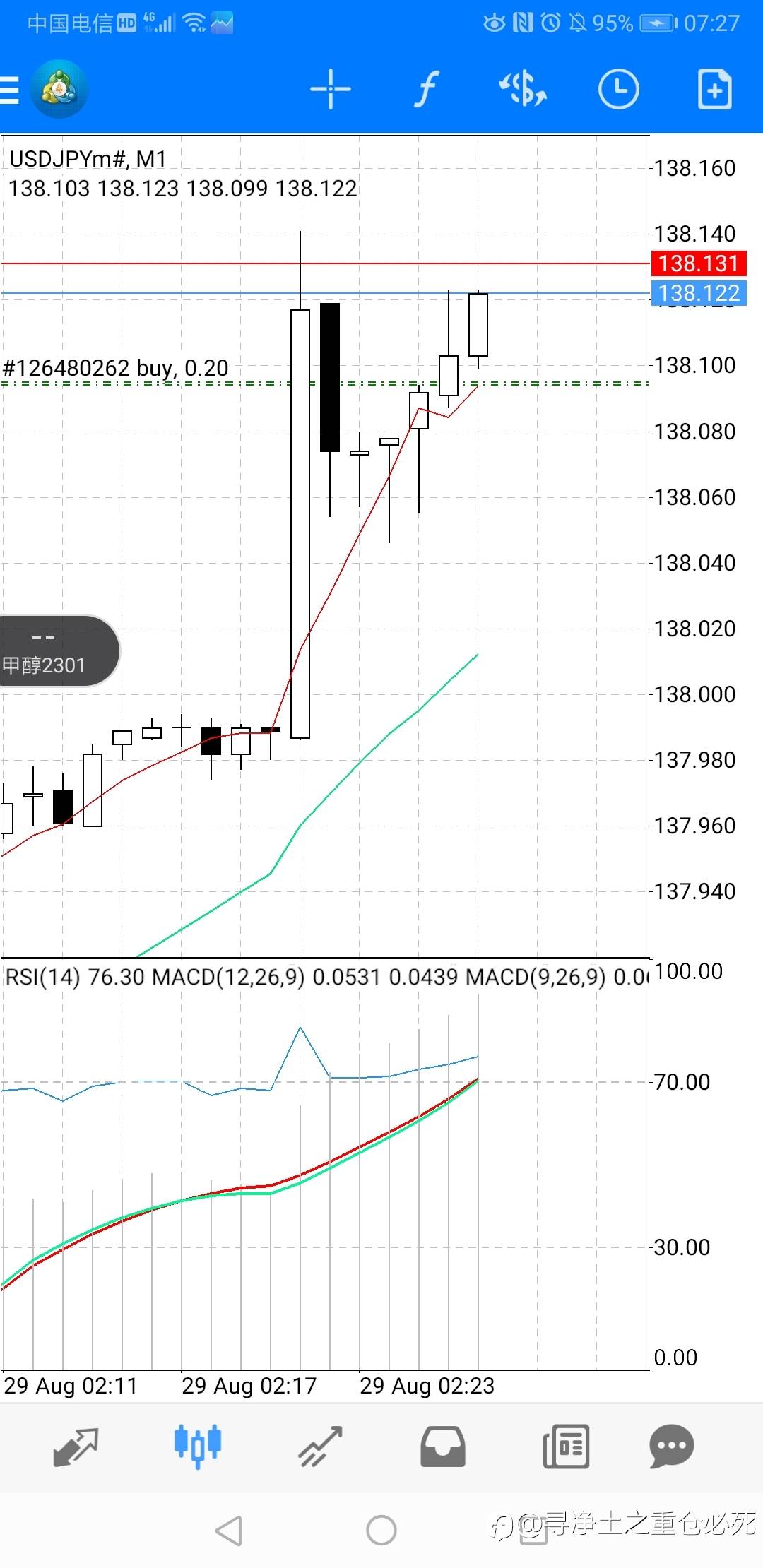Screen dimensions: 763x1568
Task: Switch to the News tab
Action: [566, 1447]
